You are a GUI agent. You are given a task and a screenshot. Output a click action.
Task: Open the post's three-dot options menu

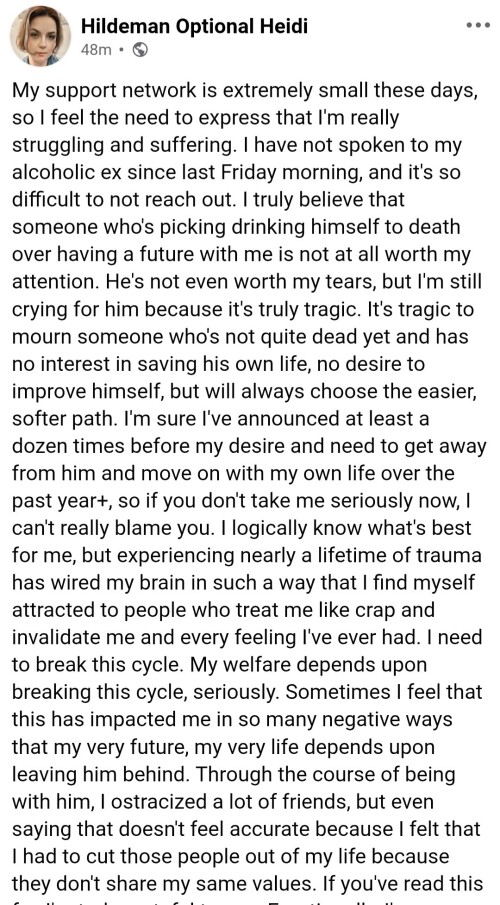point(478,25)
